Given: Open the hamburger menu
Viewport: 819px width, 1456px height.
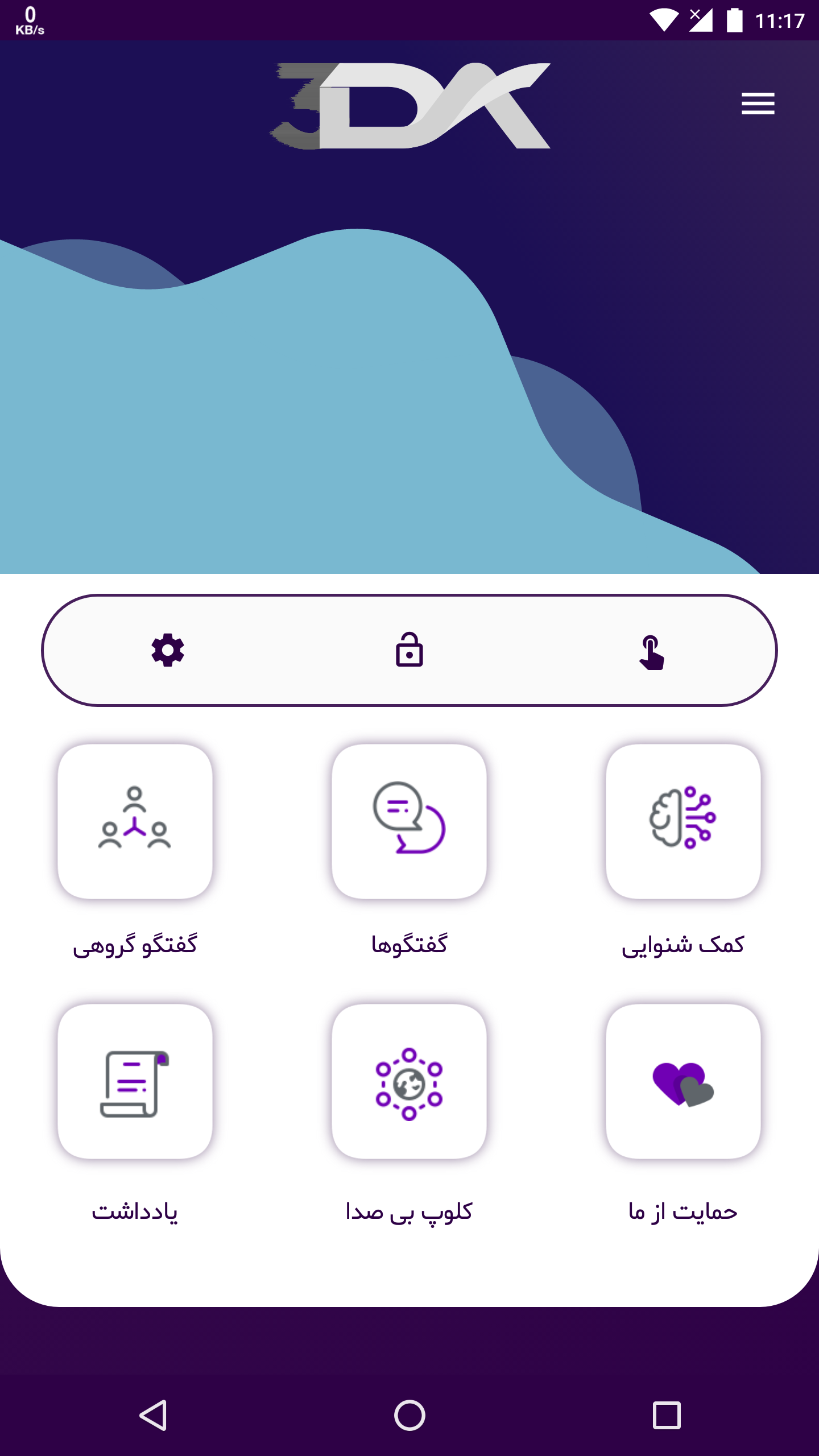Looking at the screenshot, I should [758, 104].
